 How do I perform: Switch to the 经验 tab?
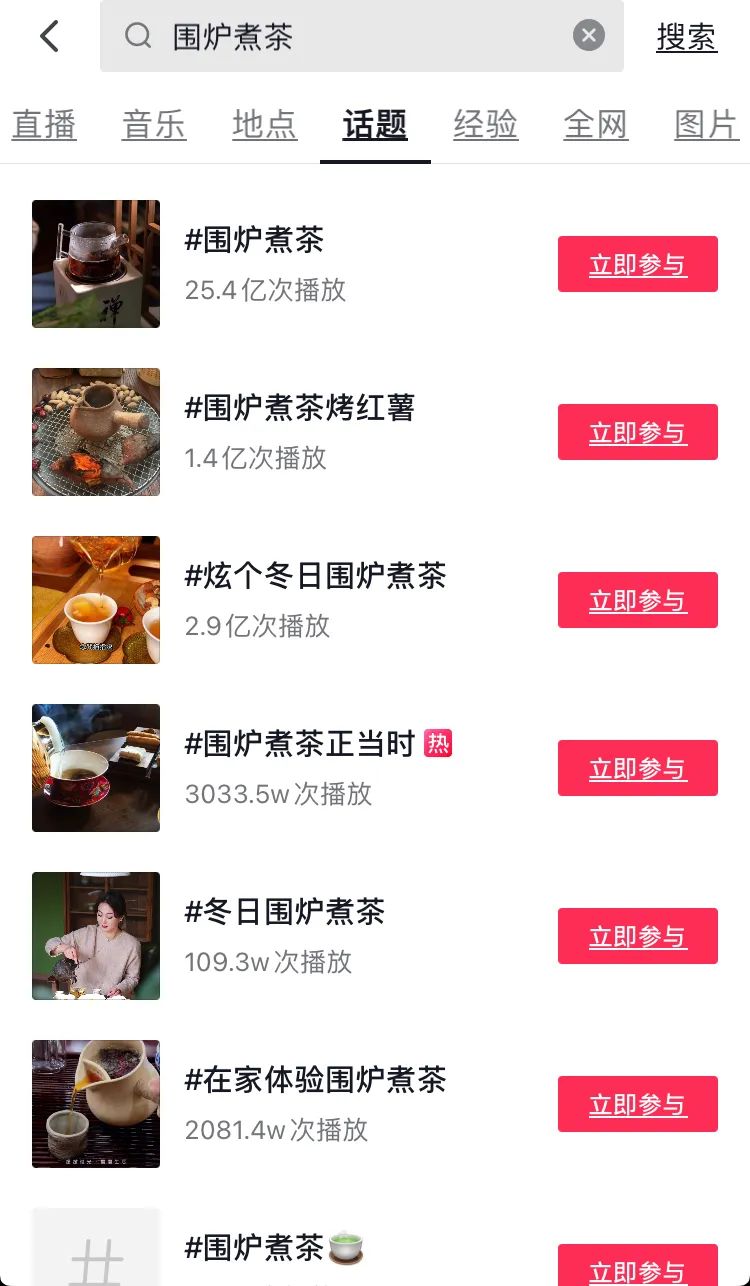click(485, 125)
